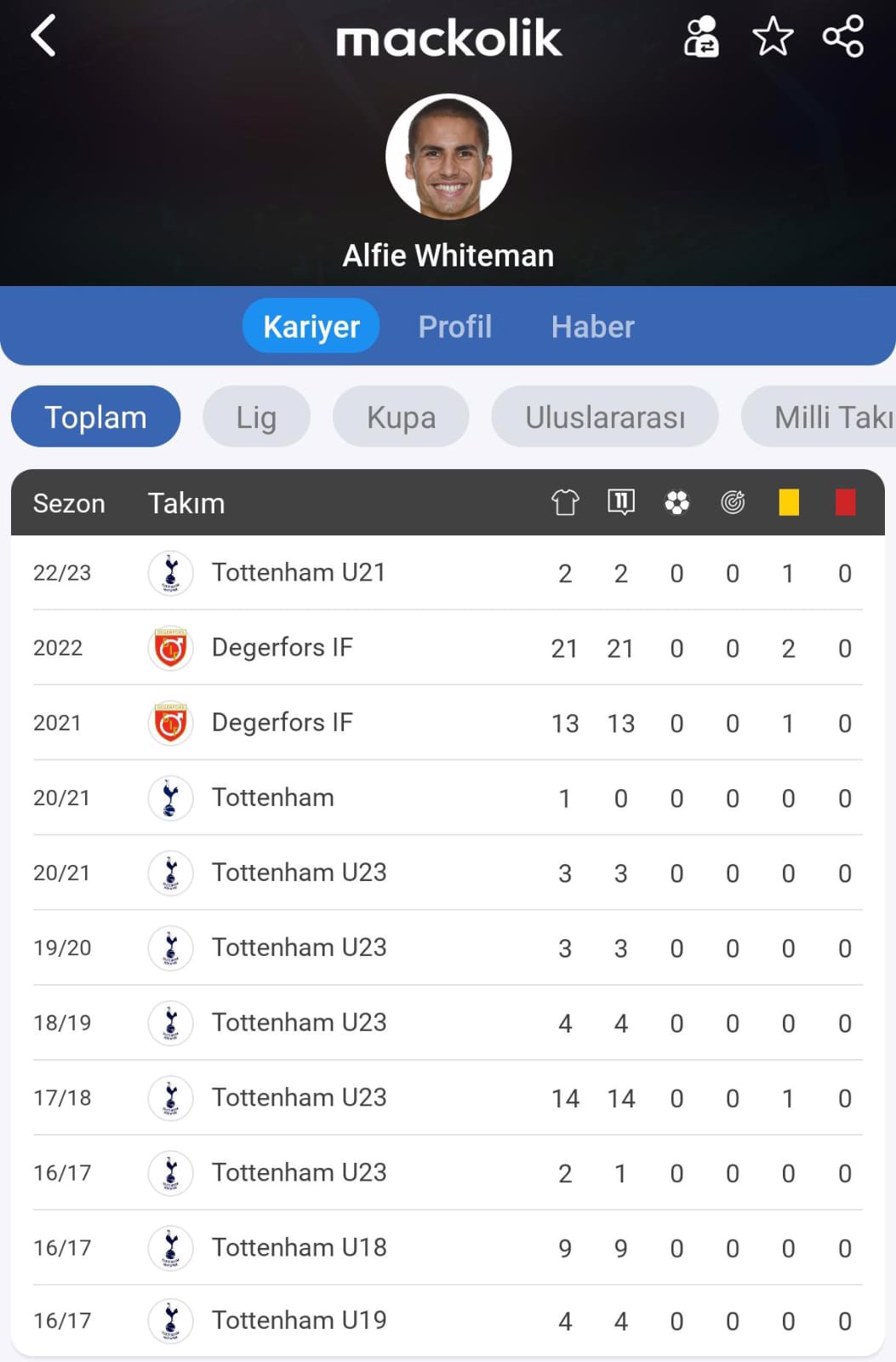This screenshot has height=1362, width=896.
Task: Add Alfie Whiteman to favorites
Action: (773, 37)
